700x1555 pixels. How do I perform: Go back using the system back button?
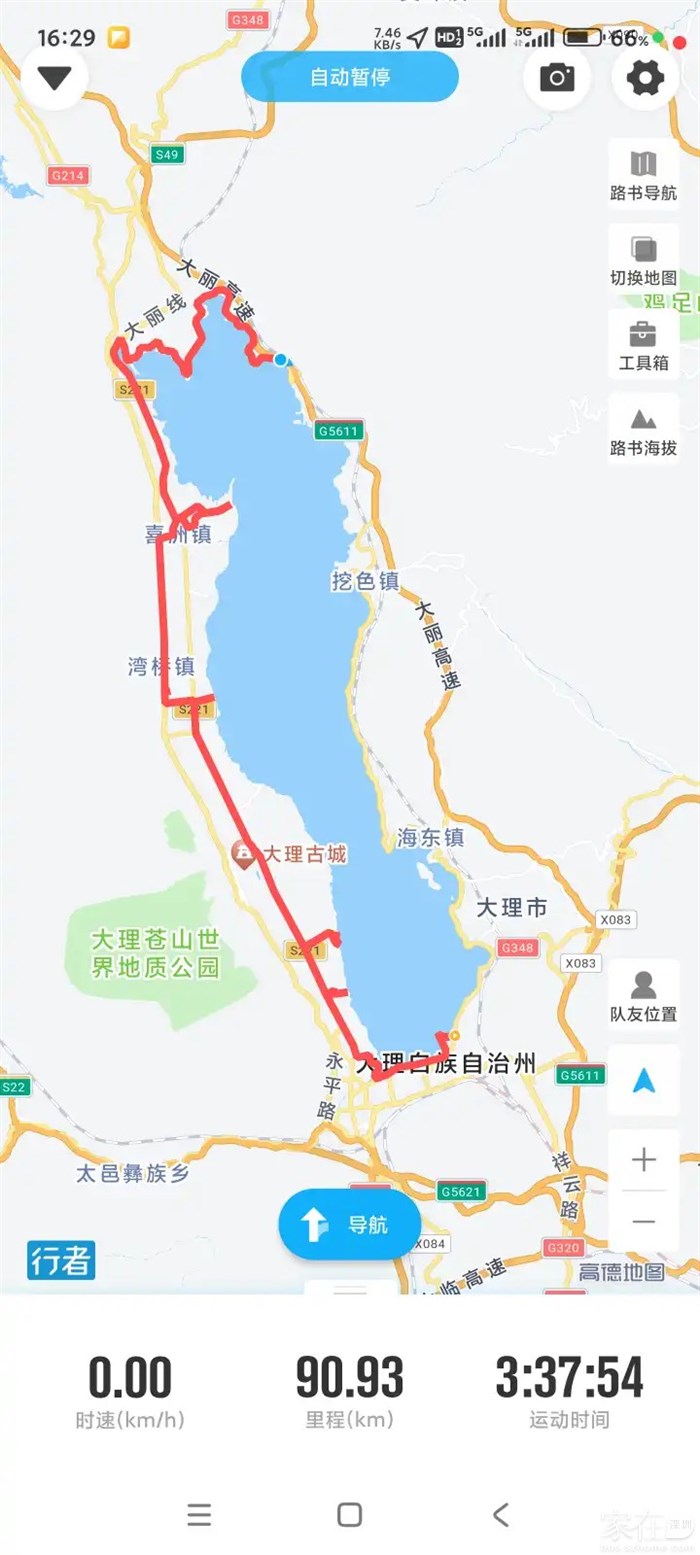(501, 1514)
